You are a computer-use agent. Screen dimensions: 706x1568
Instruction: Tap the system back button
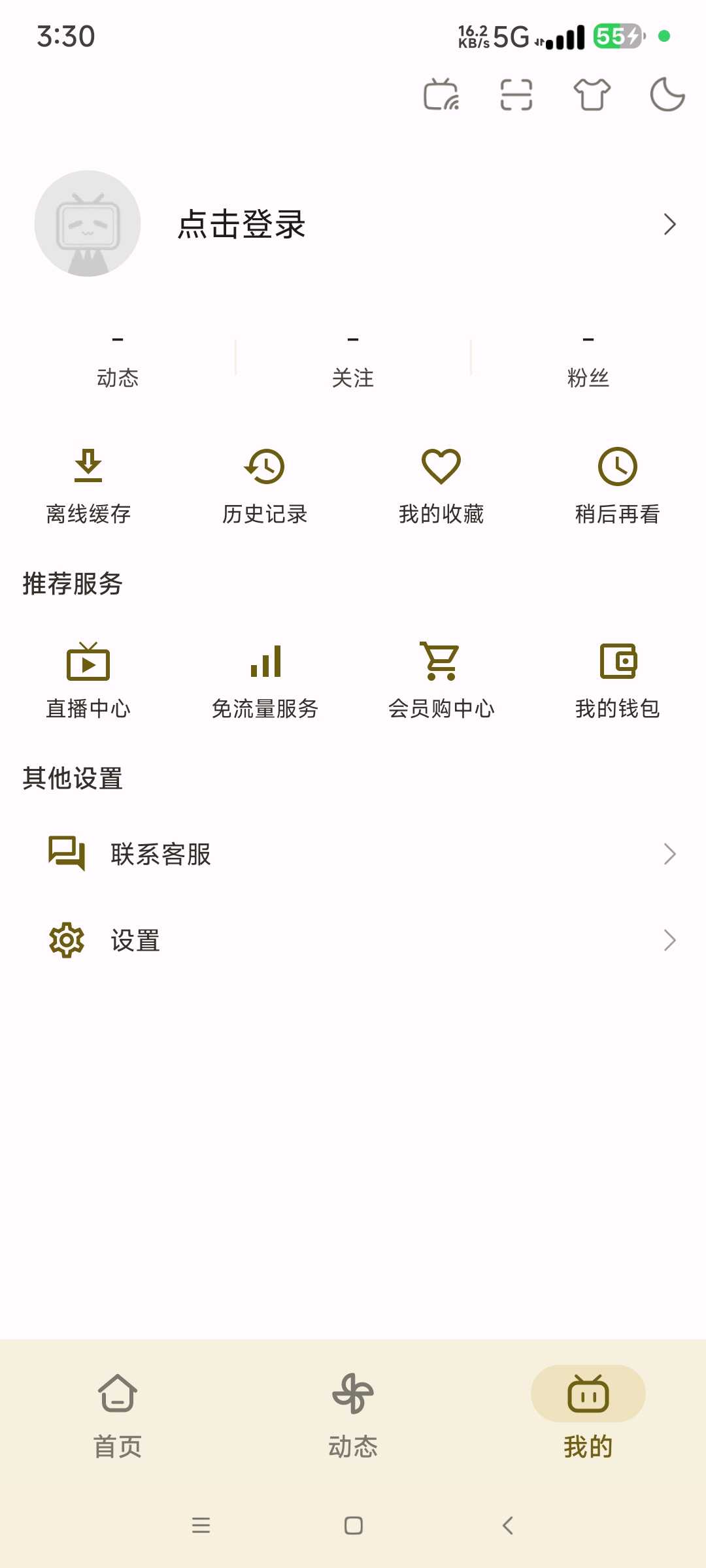(x=508, y=1526)
